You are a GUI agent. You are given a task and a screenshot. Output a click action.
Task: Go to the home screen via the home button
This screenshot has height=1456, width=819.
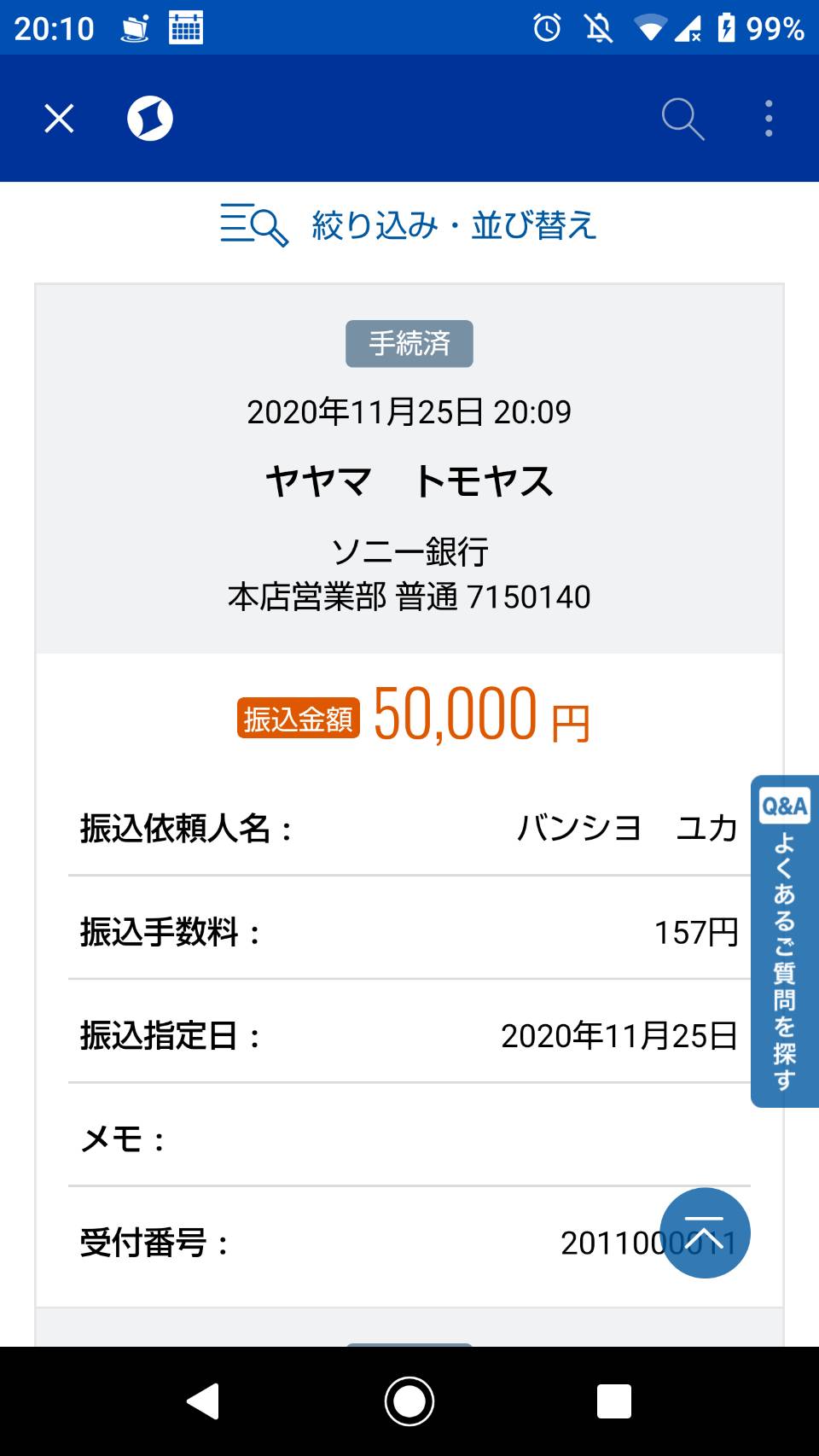[x=409, y=1401]
